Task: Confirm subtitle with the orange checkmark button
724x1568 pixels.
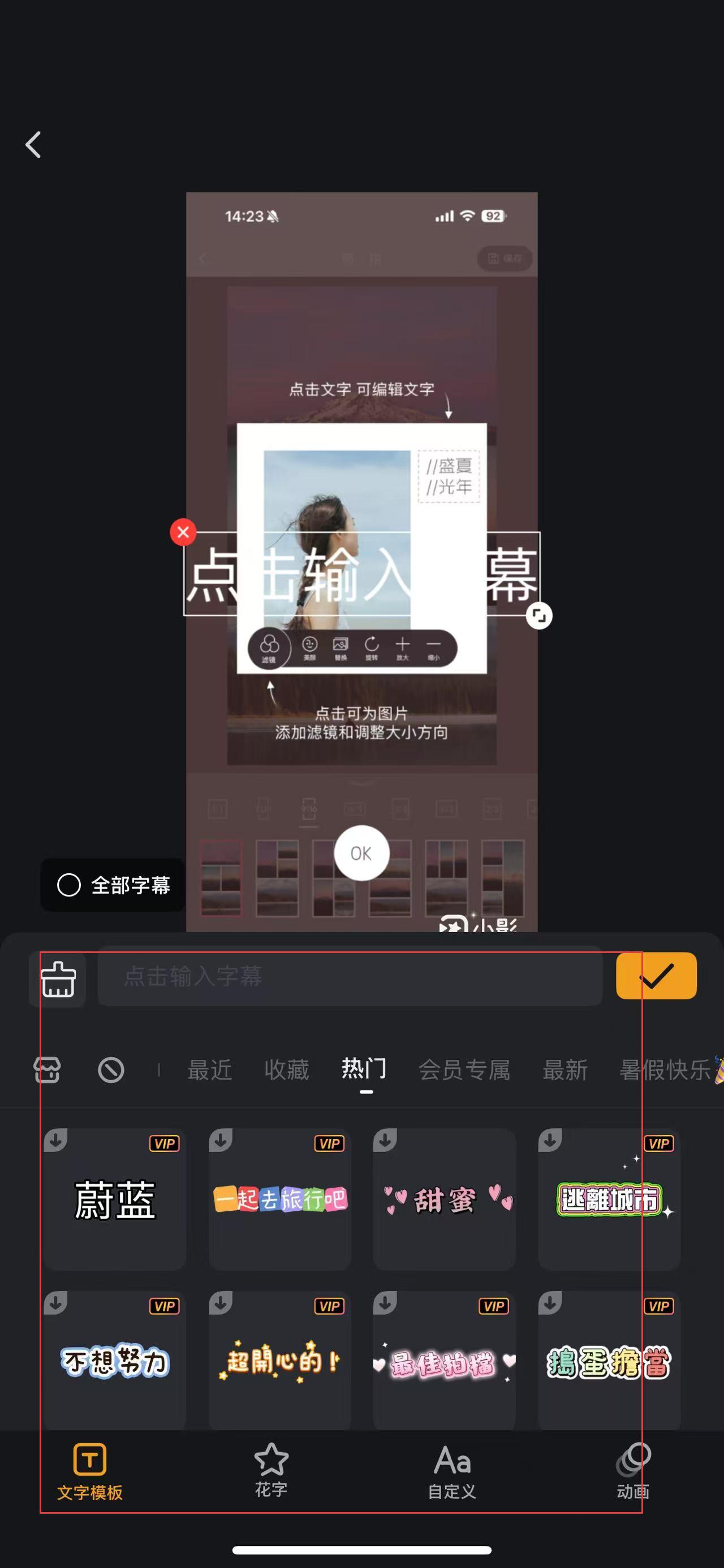Action: (656, 976)
